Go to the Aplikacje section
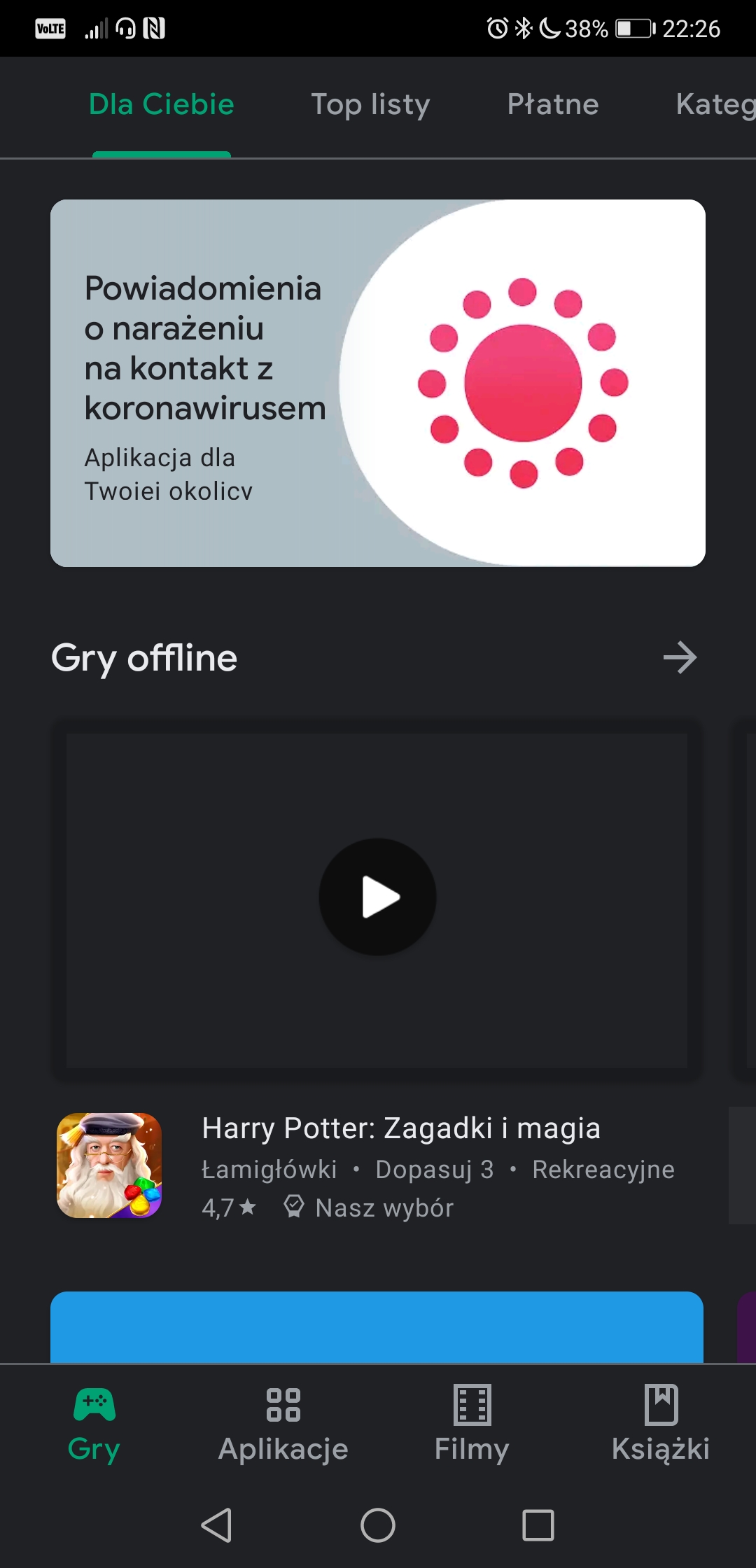756x1568 pixels. click(x=283, y=1424)
